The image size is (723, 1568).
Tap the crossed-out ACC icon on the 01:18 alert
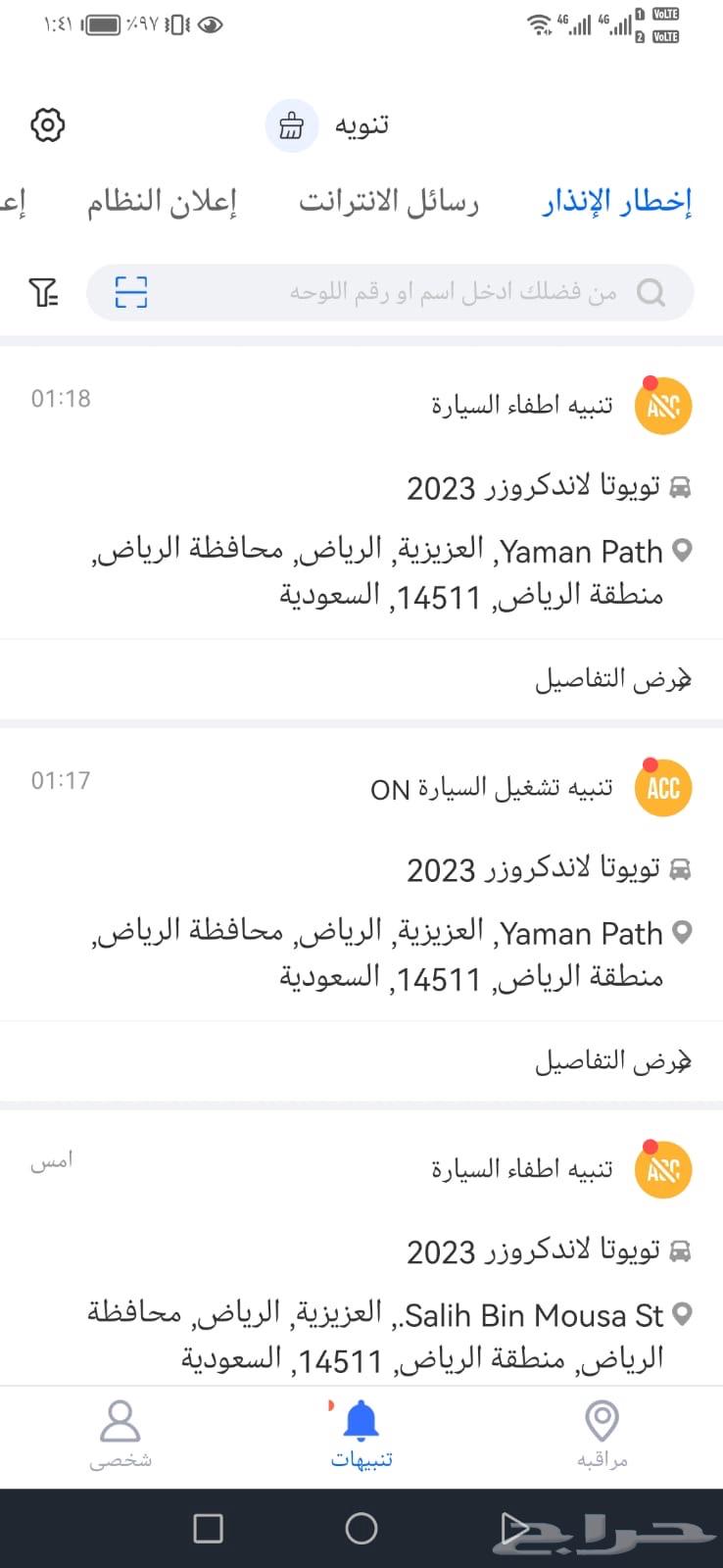[x=662, y=405]
